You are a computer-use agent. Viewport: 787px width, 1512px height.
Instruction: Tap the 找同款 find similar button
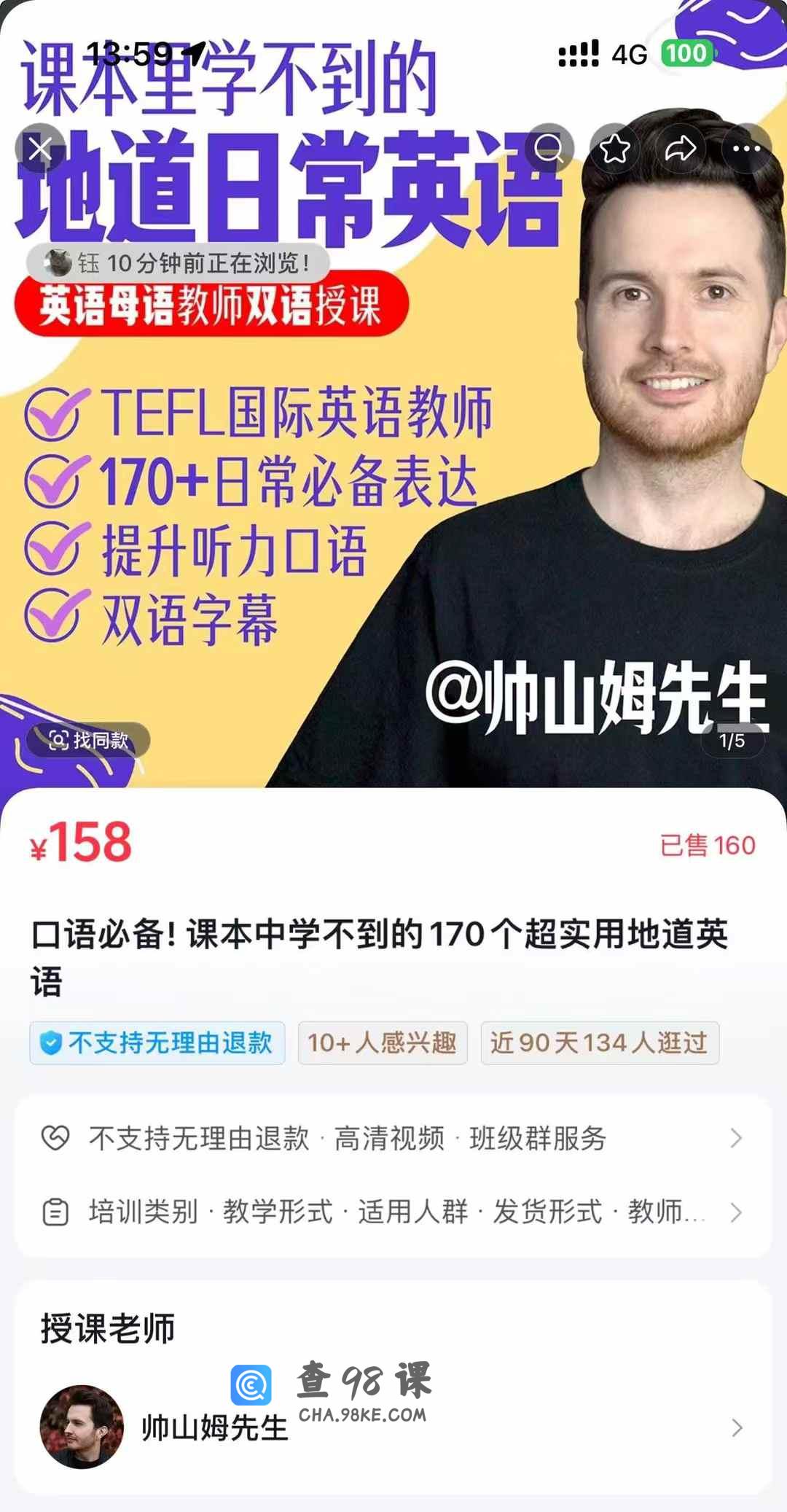click(88, 741)
